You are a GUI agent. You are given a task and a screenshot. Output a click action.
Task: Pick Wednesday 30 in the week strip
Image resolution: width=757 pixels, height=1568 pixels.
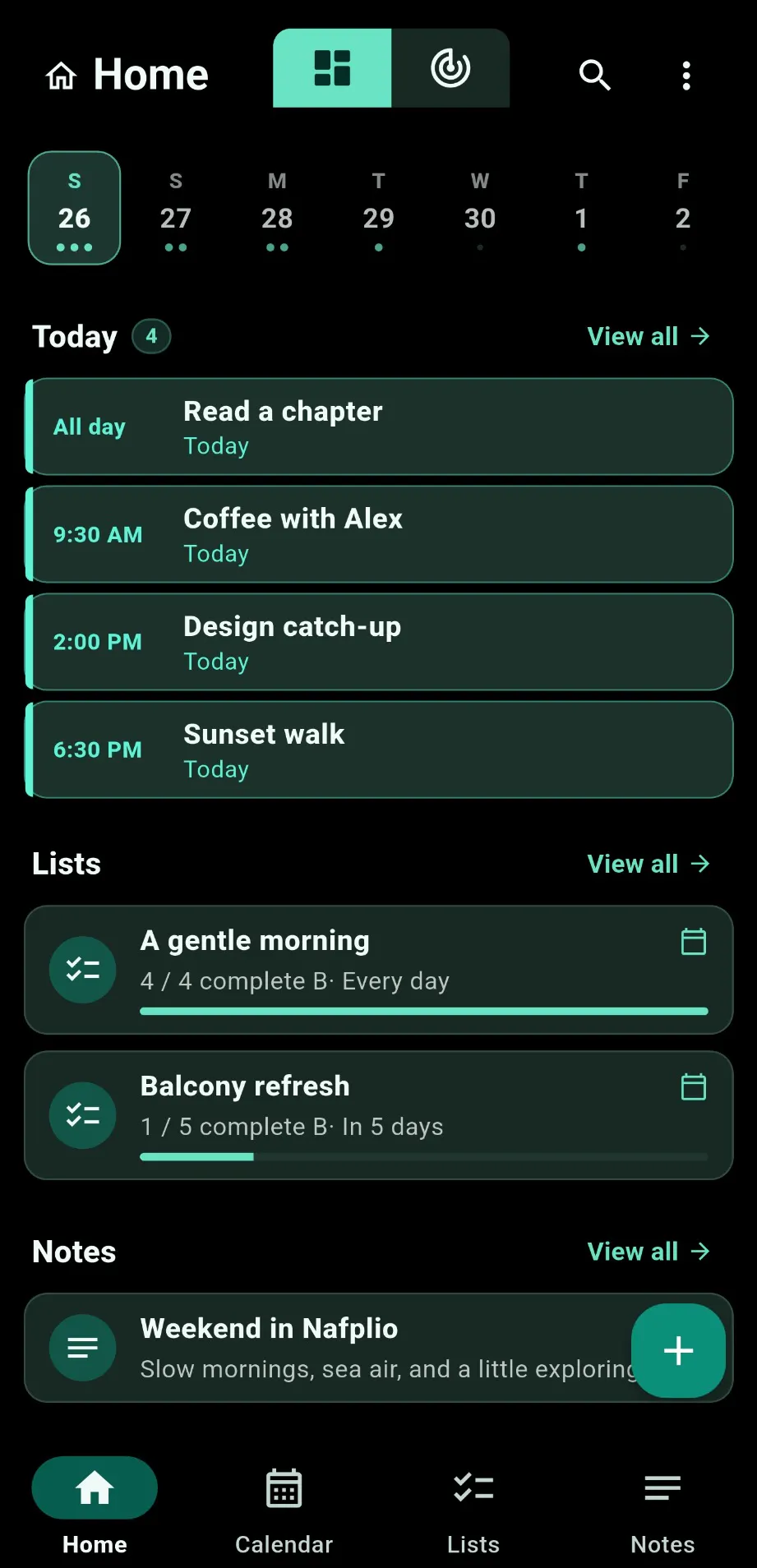point(480,209)
